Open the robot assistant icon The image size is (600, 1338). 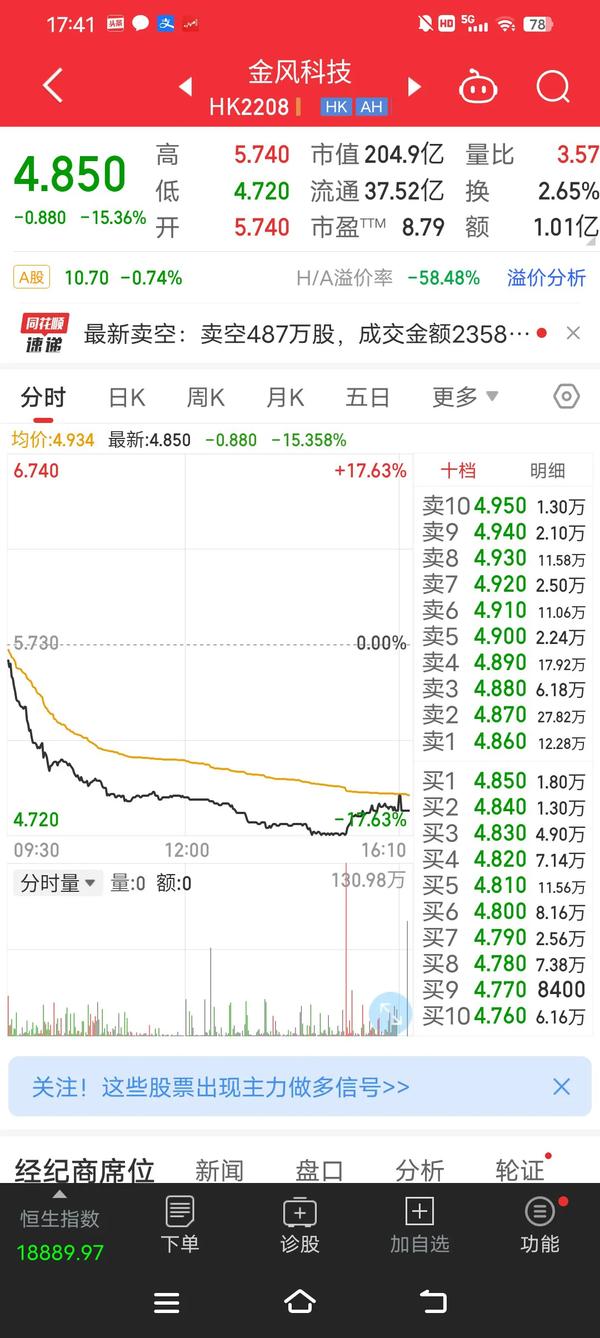pos(478,87)
